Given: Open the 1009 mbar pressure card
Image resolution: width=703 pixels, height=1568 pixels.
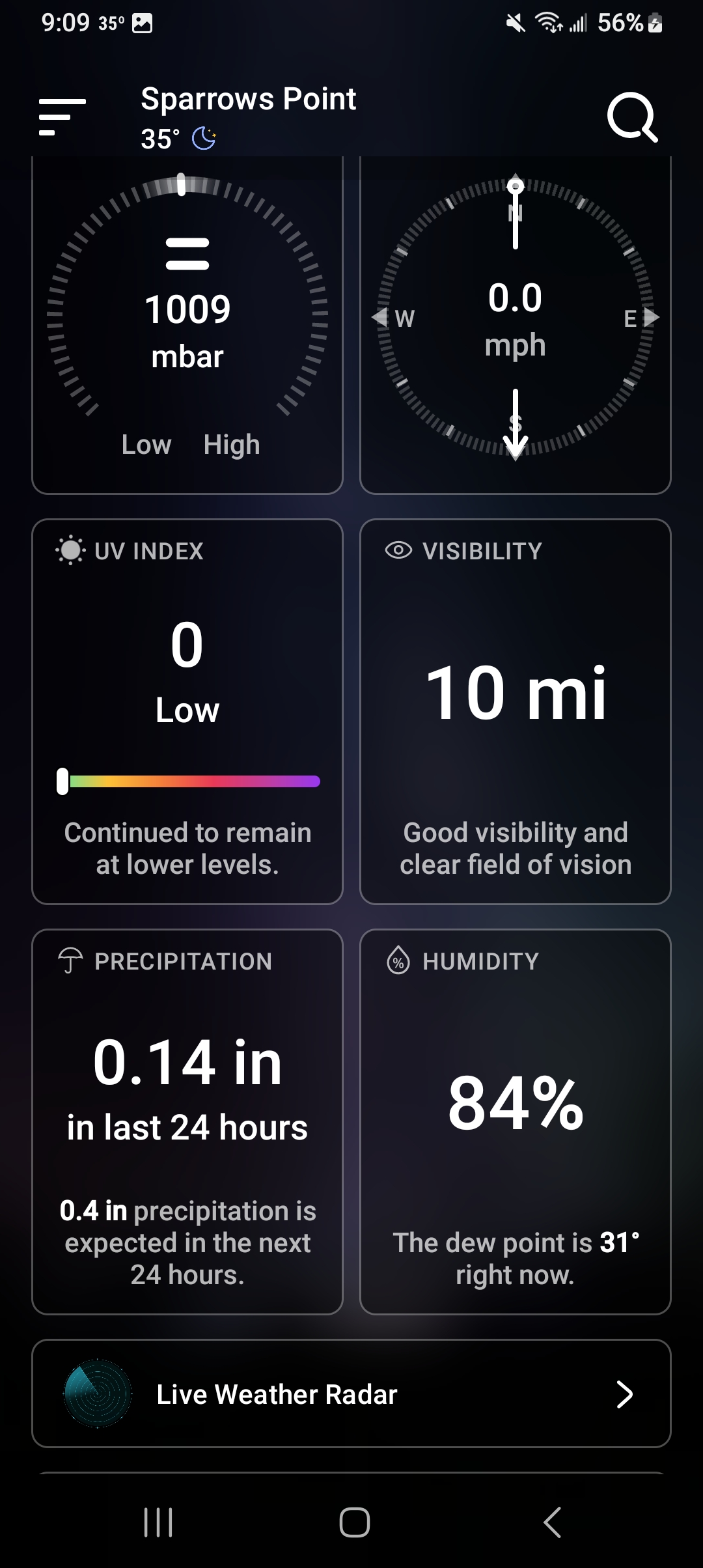Looking at the screenshot, I should pos(187,326).
